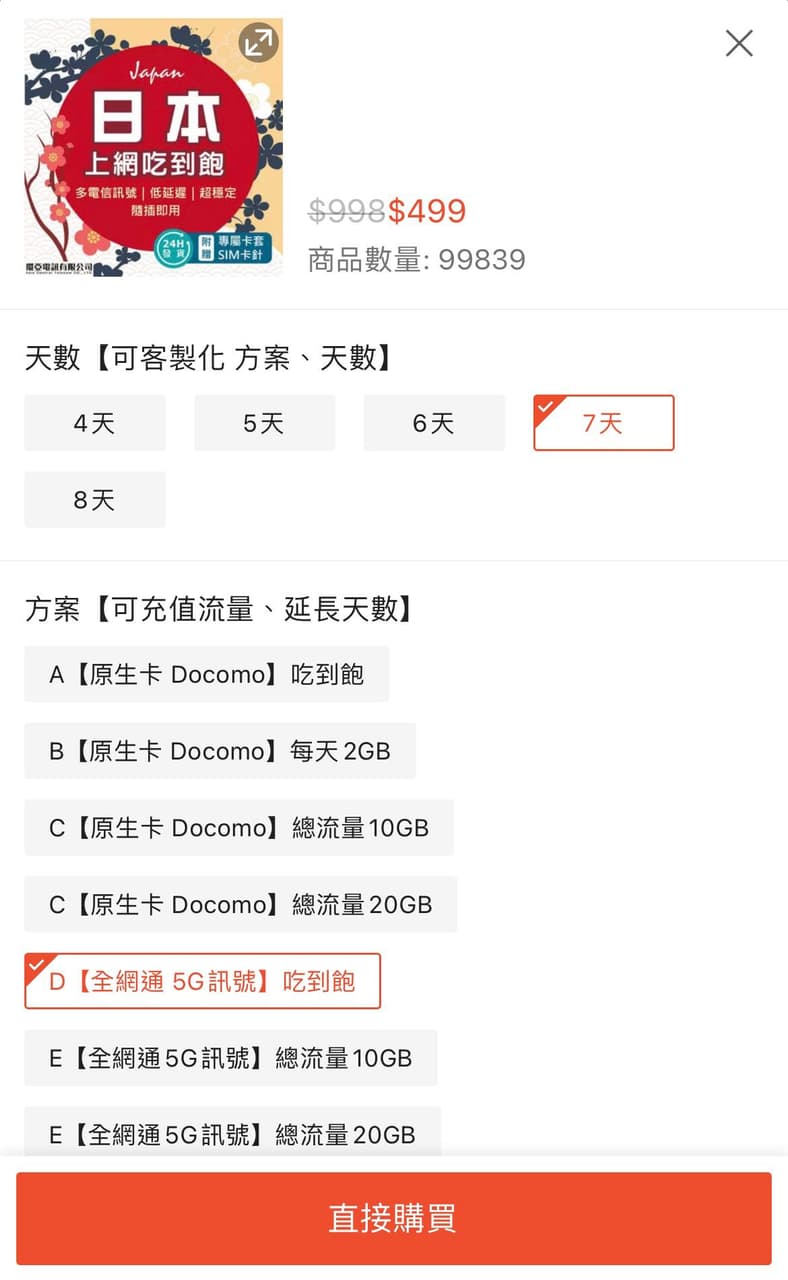Viewport: 788px width, 1280px height.
Task: Tap the 直接購買 purchase button
Action: click(394, 1219)
